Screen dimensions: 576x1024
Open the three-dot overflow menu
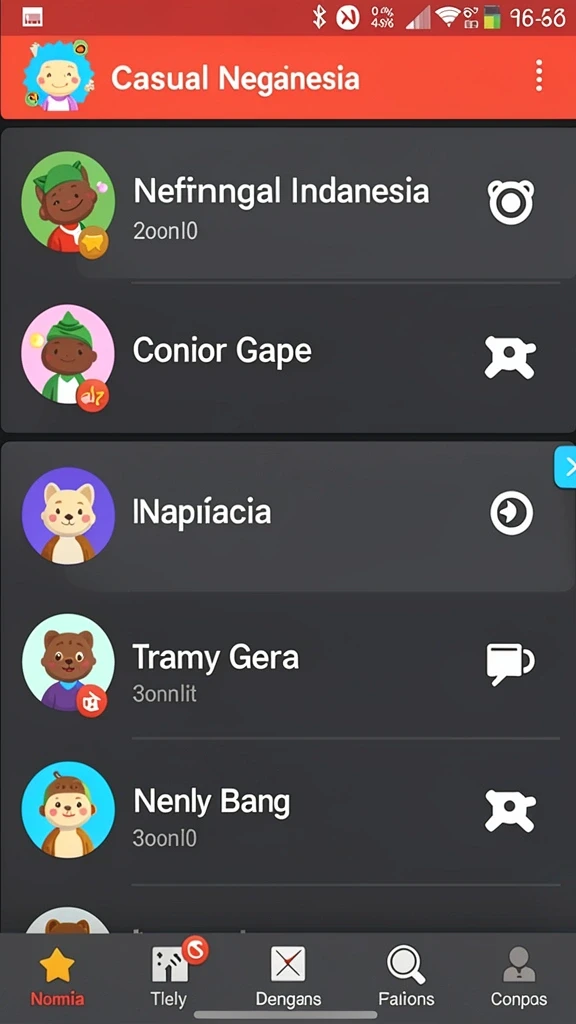[538, 76]
